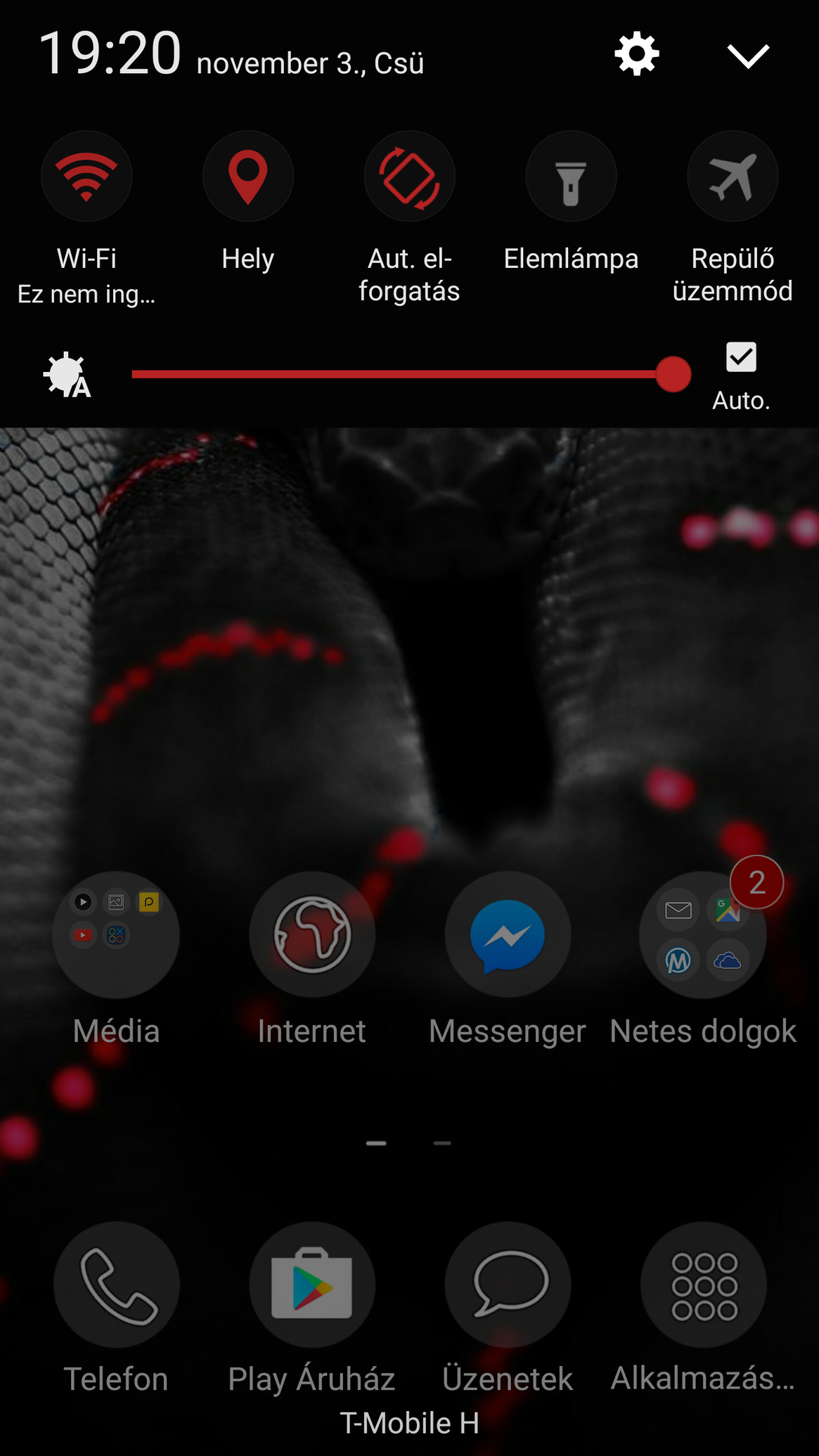
Task: Open the Netes dolgok folder
Action: [x=703, y=935]
